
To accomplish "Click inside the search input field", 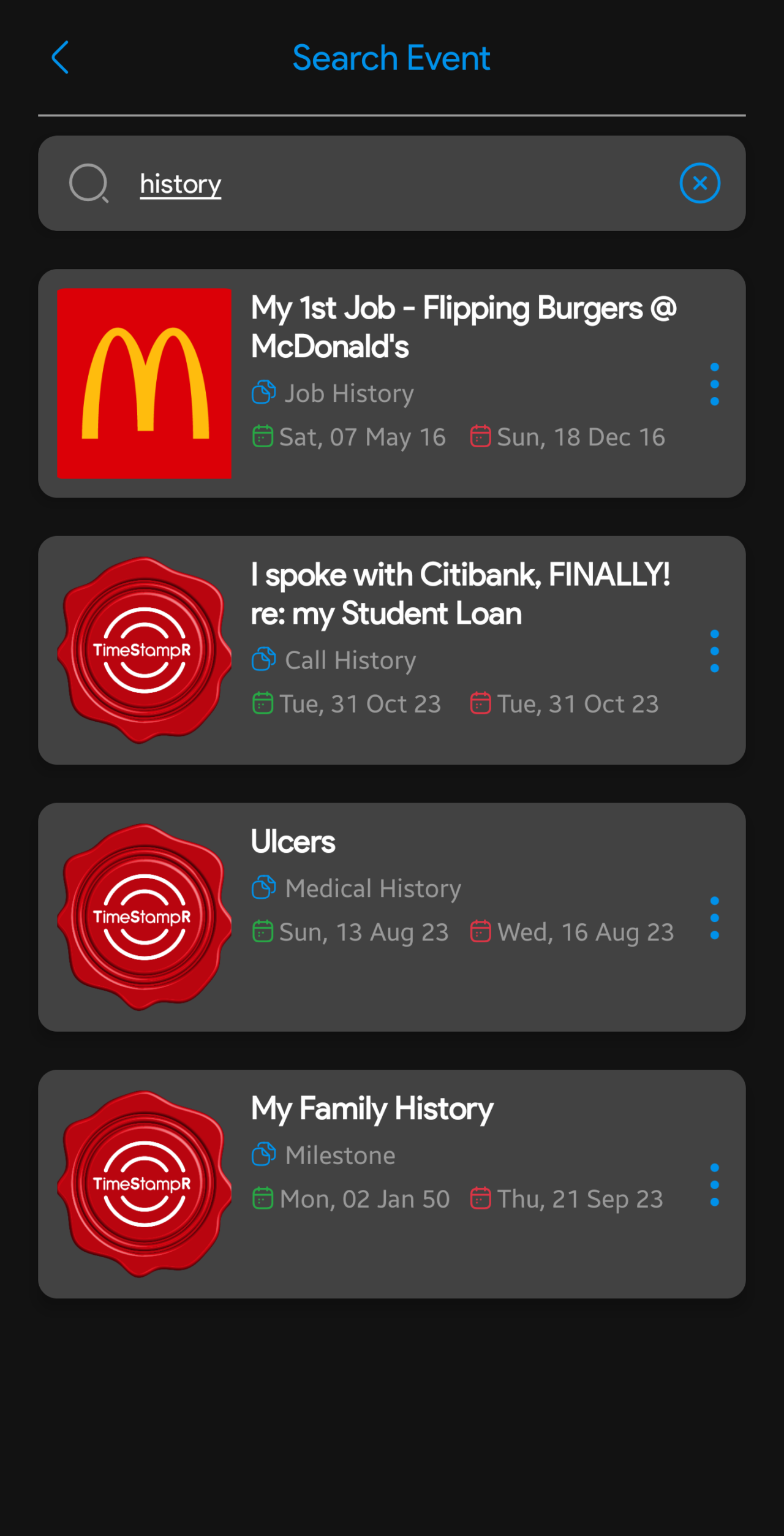I will click(x=367, y=183).
